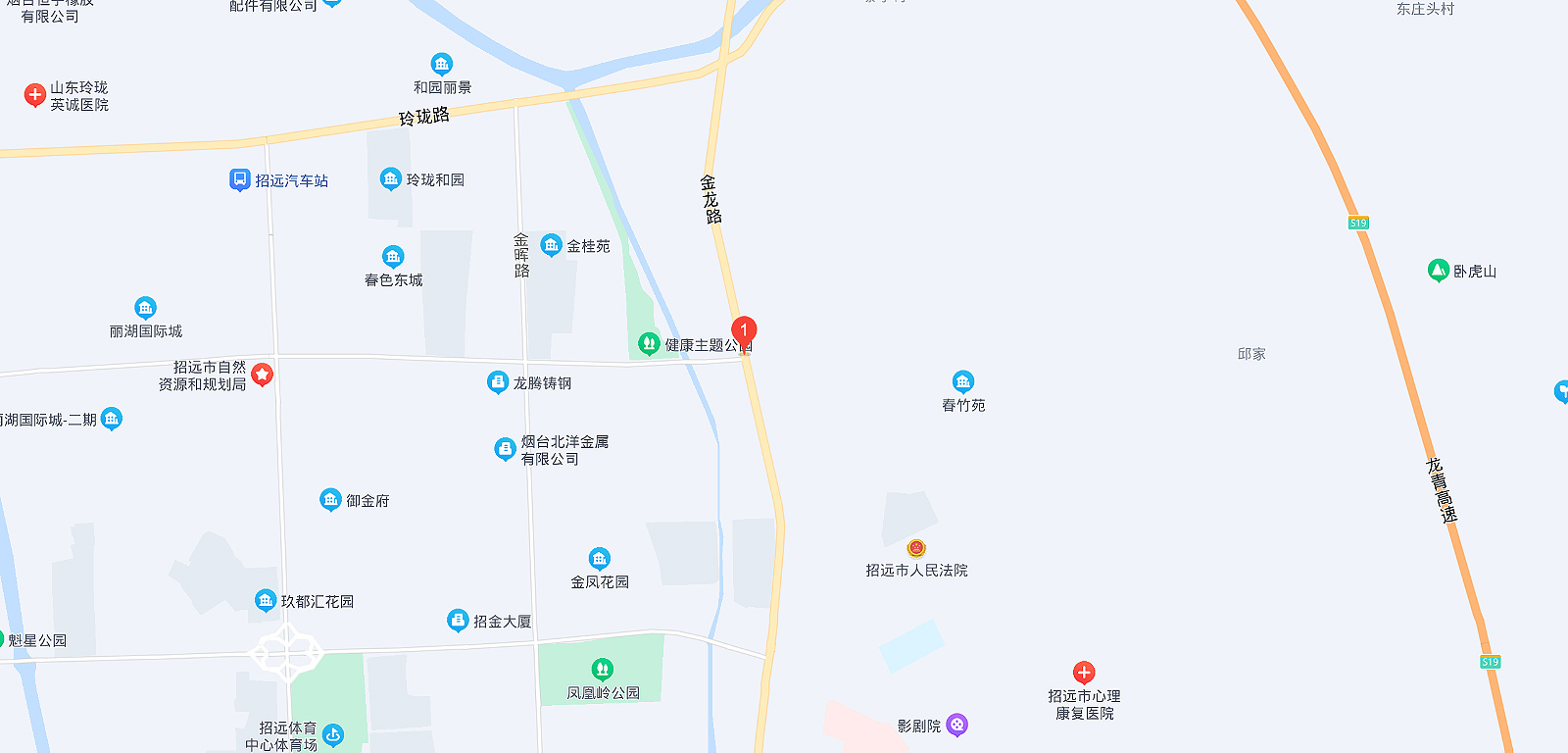This screenshot has height=753, width=1568.
Task: Open the 招远体育中心体育场 stadium marker
Action: [x=333, y=734]
